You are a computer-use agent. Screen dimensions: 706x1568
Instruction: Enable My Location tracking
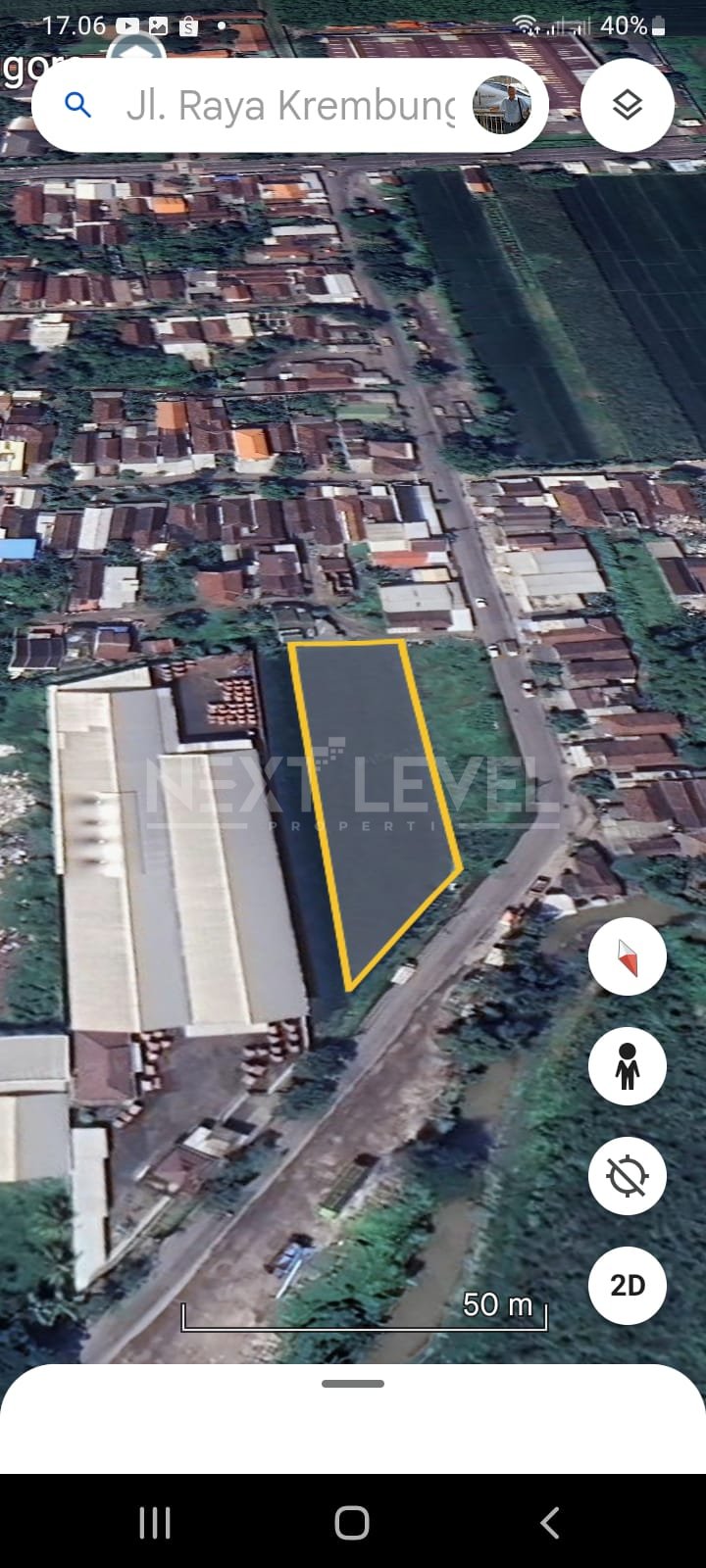point(627,1175)
